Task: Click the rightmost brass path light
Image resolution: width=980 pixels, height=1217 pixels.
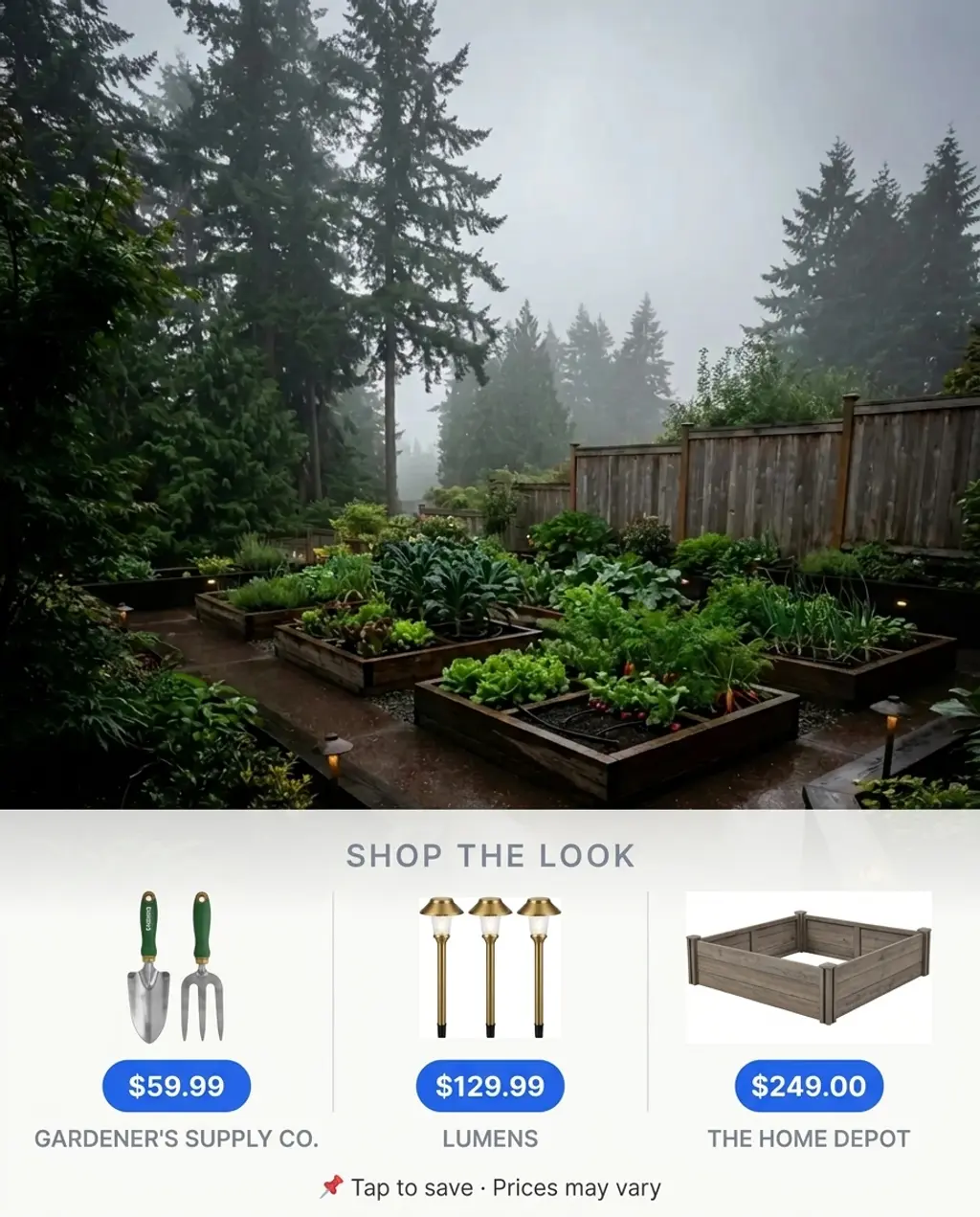Action: pyautogui.click(x=539, y=958)
